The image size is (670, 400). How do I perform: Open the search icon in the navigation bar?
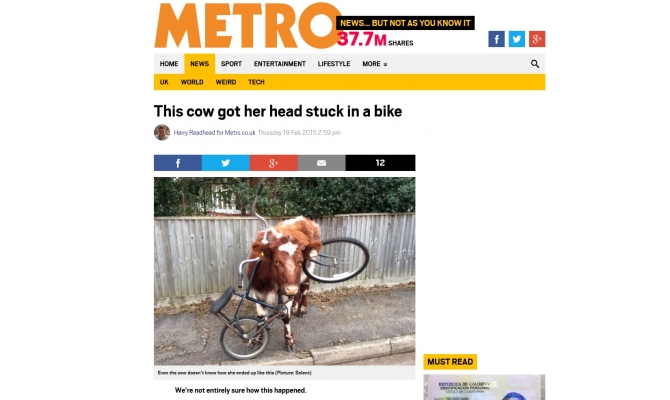[535, 64]
